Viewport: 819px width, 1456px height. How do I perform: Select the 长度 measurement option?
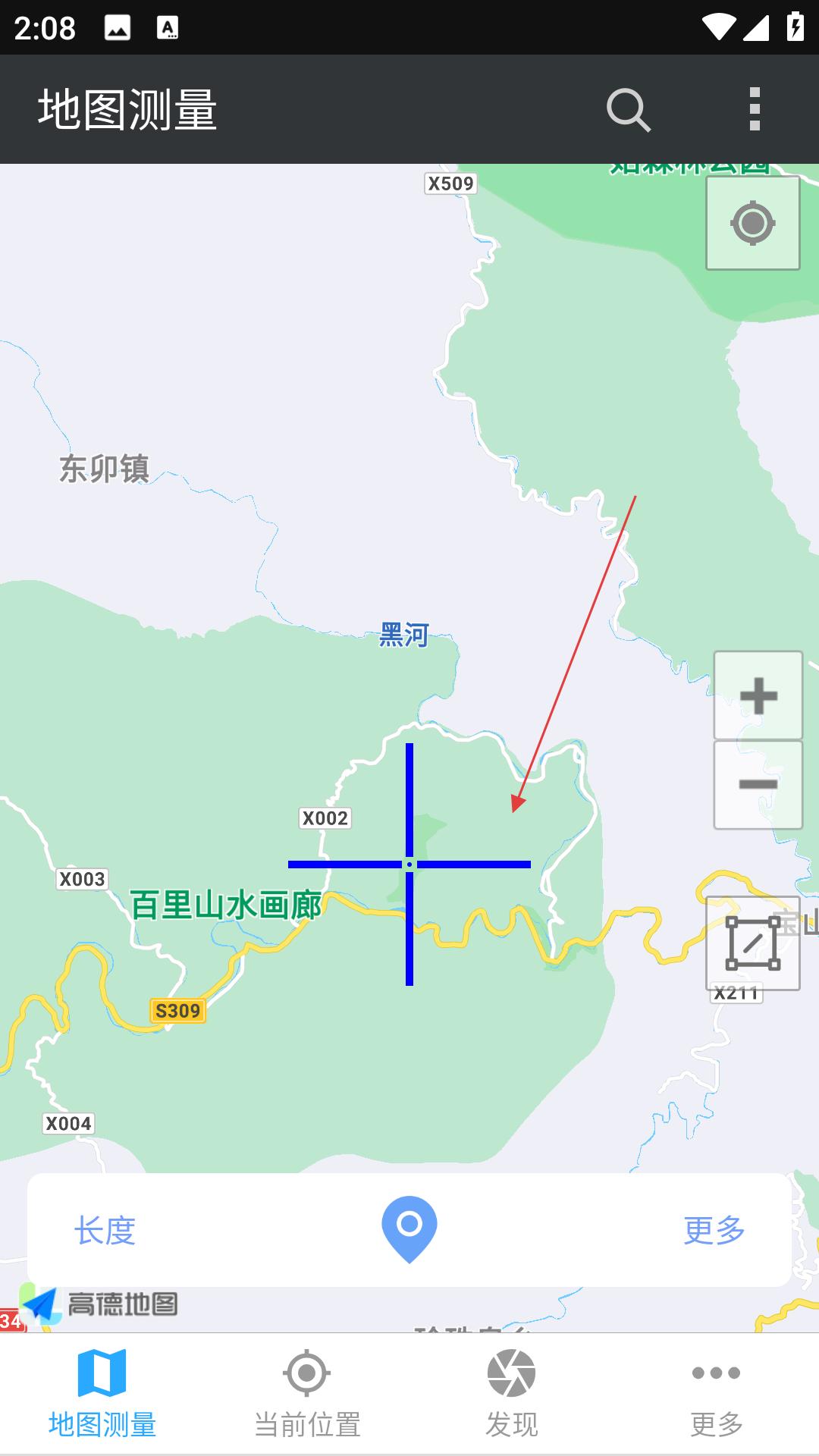pyautogui.click(x=105, y=1230)
